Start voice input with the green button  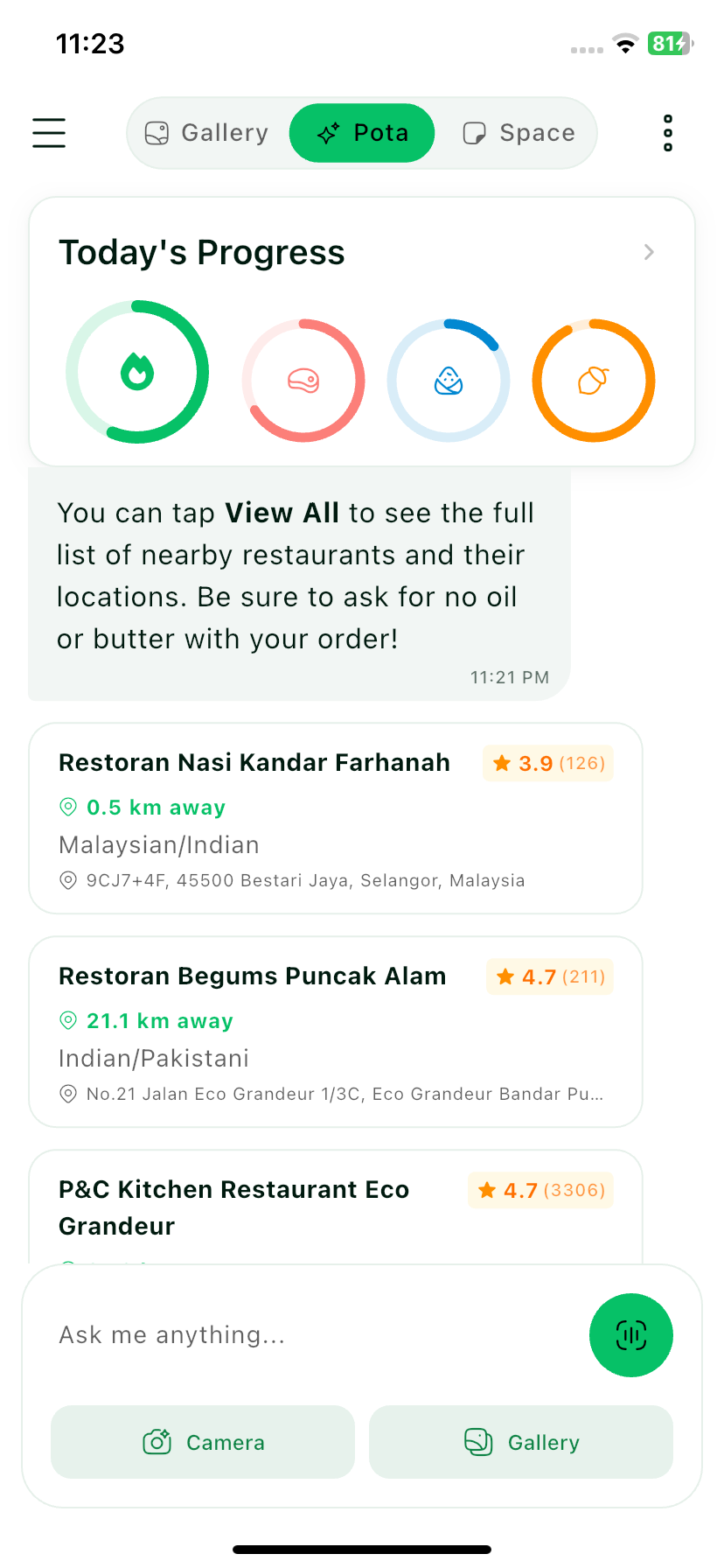(x=631, y=1335)
